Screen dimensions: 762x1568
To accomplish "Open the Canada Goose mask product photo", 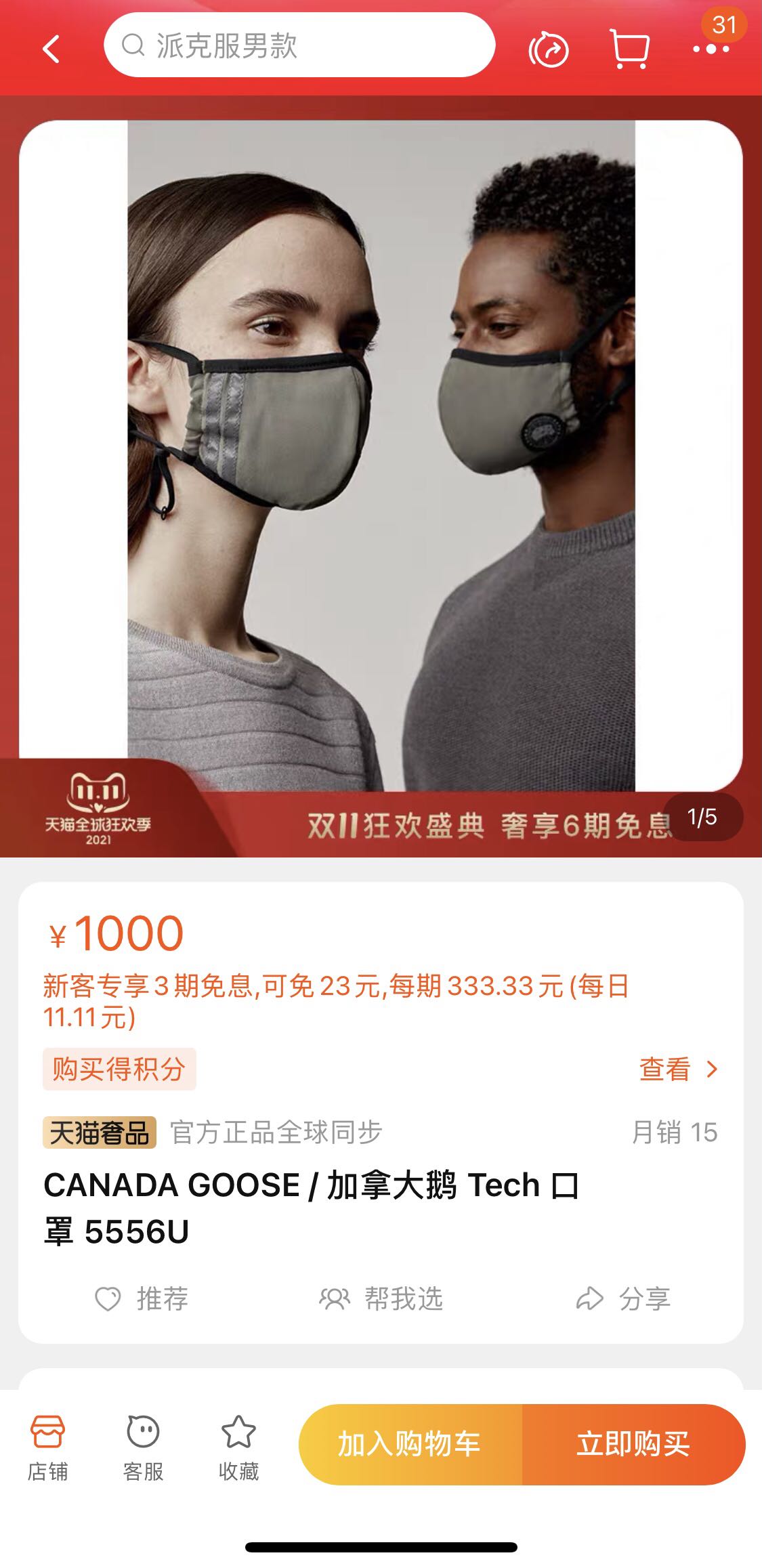I will coord(381,455).
